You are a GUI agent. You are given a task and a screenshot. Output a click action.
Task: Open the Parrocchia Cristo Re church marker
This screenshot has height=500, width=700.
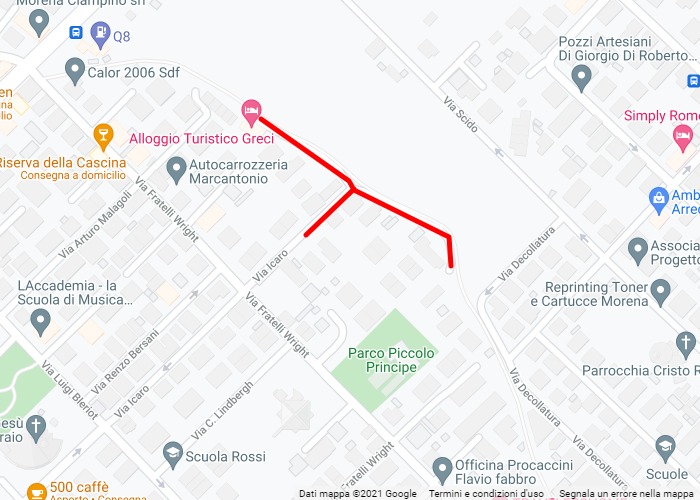click(685, 345)
